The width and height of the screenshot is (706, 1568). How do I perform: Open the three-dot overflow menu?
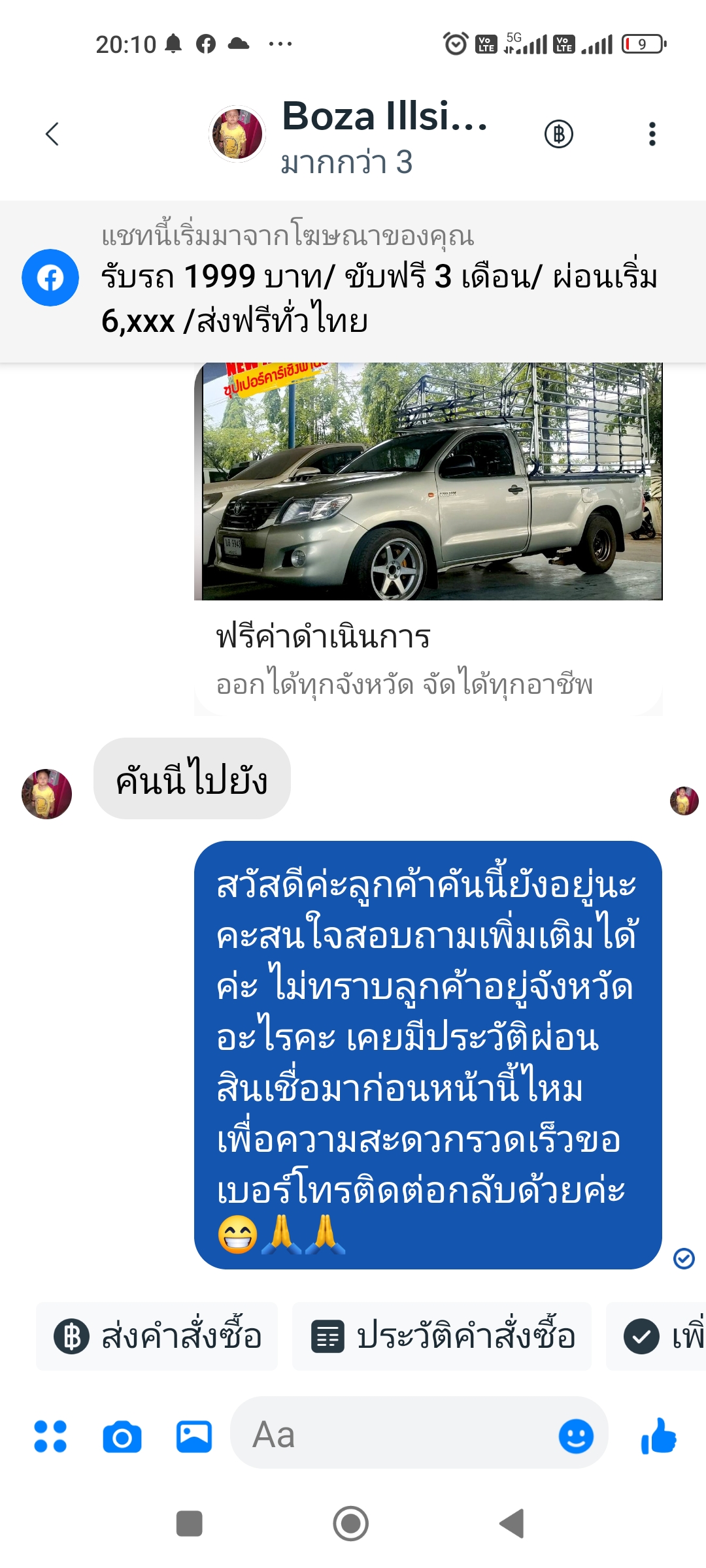coord(651,134)
